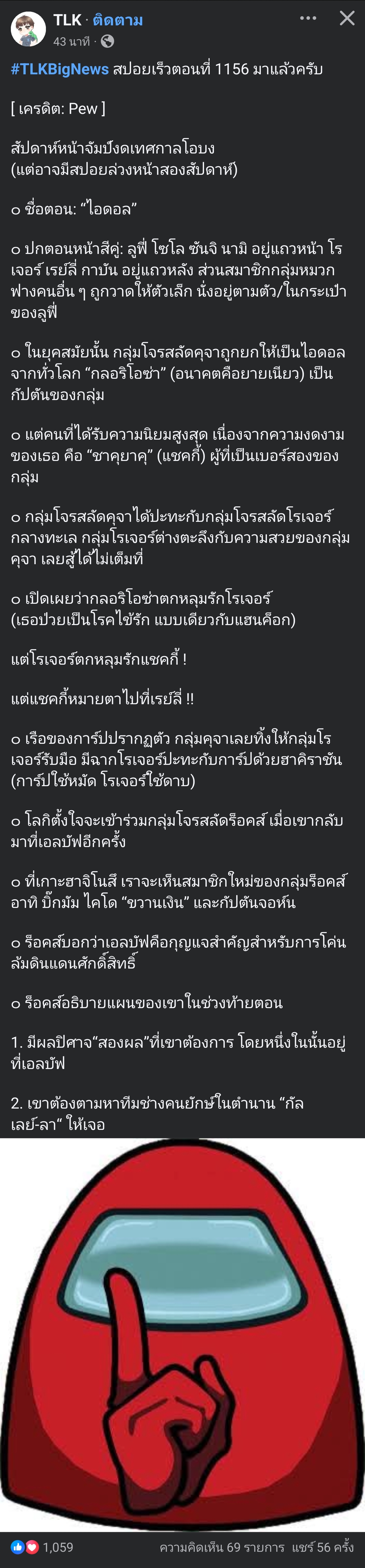Open the three-dot post options menu
Viewport: 365px width, 1568px height.
click(x=308, y=18)
